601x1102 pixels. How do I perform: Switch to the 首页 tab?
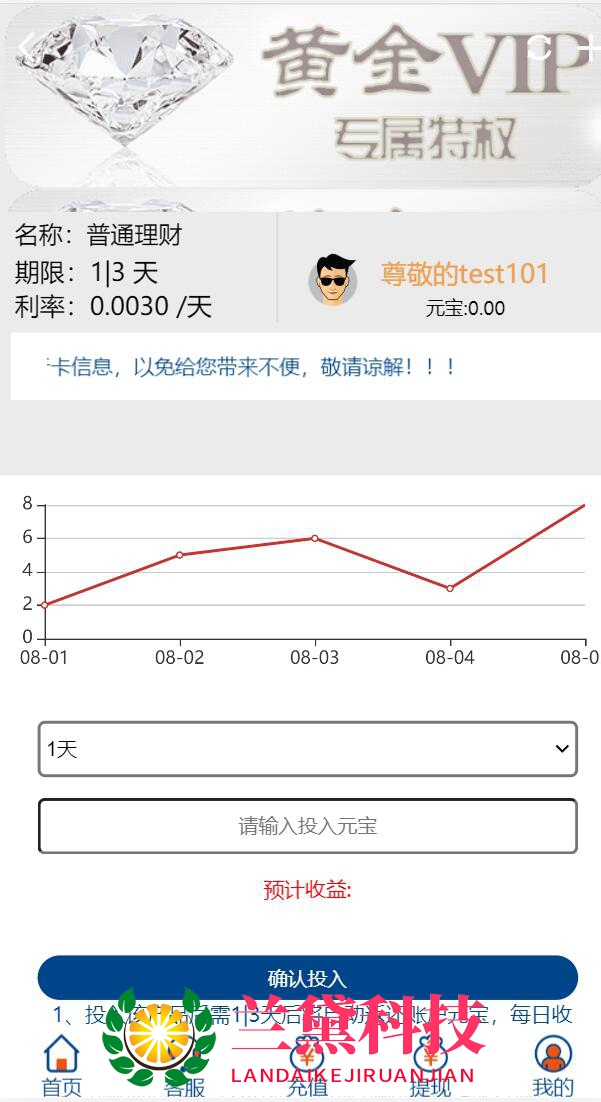[61, 1066]
